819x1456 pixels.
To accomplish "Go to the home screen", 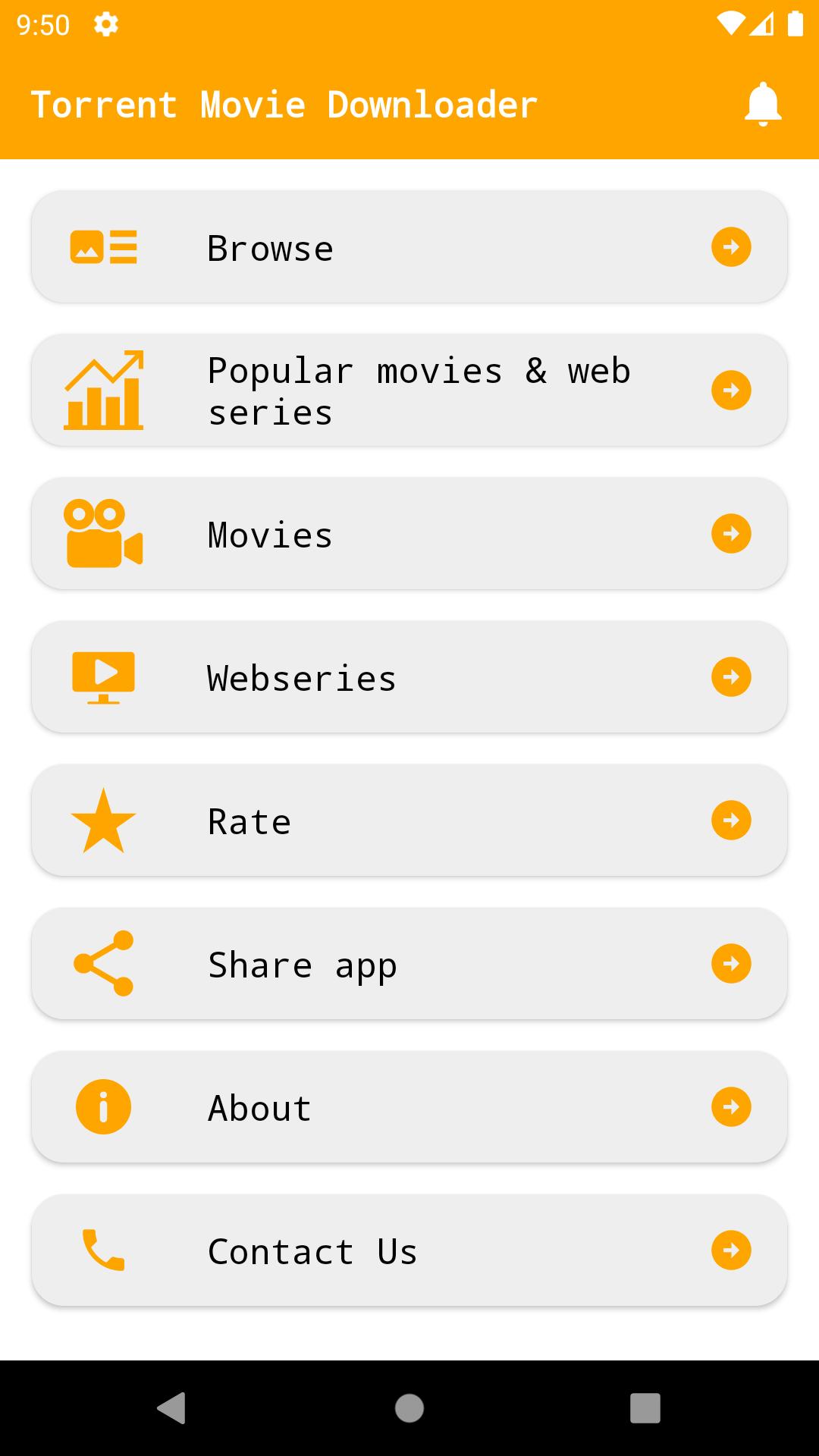I will [x=409, y=1408].
